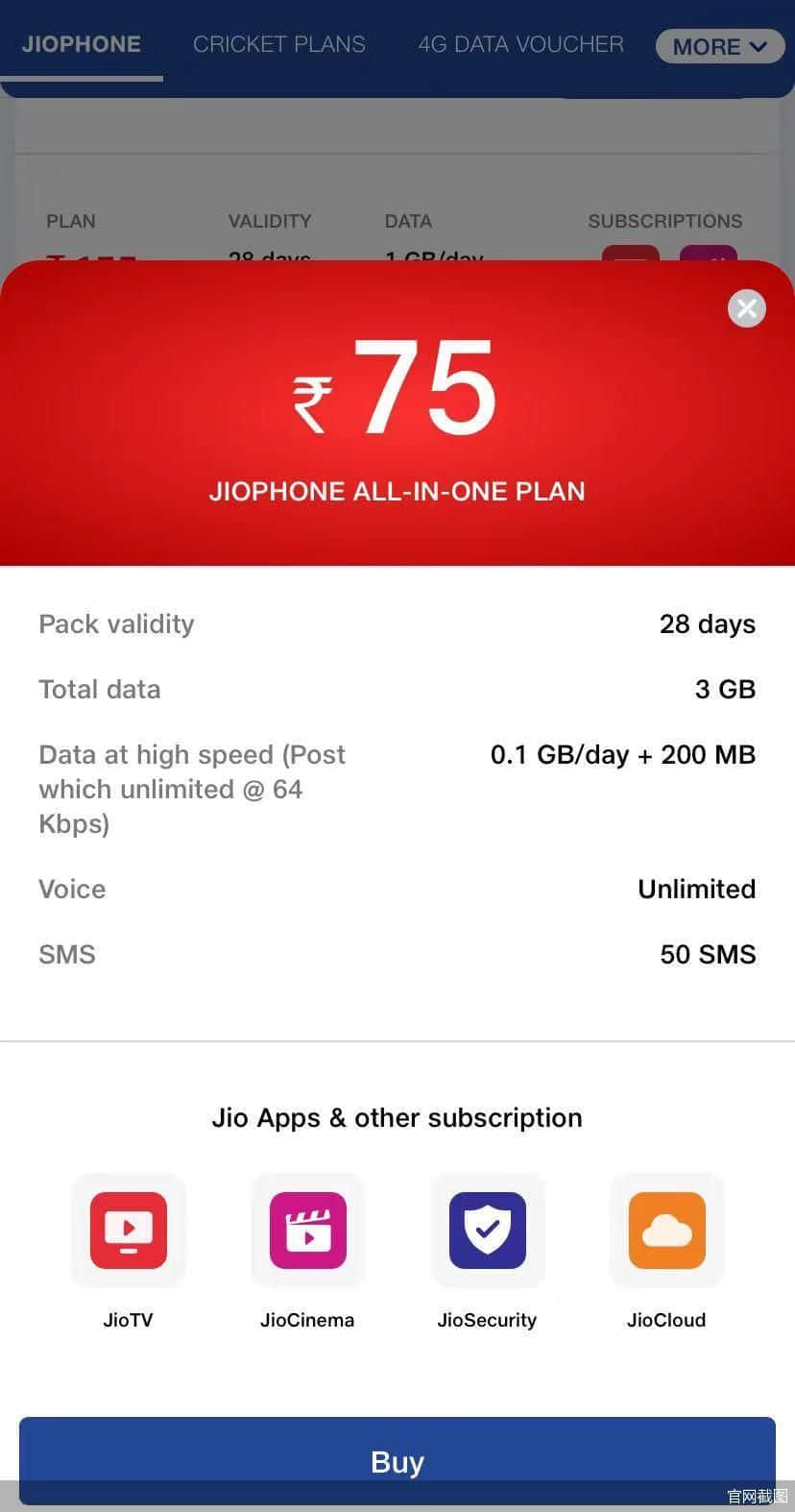Open the 4G Data Voucher tab
This screenshot has width=795, height=1512.
(x=520, y=44)
